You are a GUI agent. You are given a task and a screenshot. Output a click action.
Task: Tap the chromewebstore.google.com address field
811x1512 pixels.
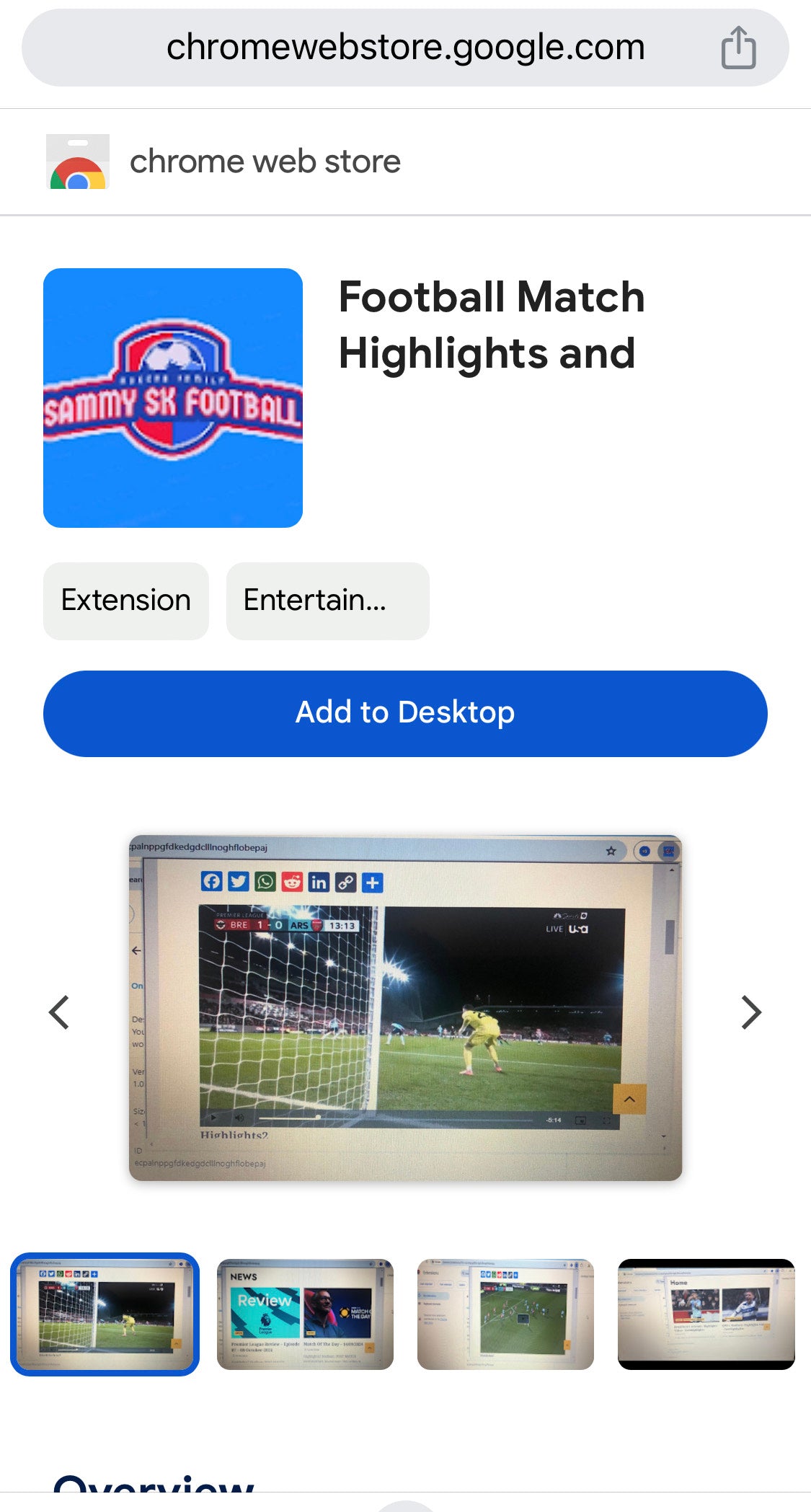tap(405, 48)
